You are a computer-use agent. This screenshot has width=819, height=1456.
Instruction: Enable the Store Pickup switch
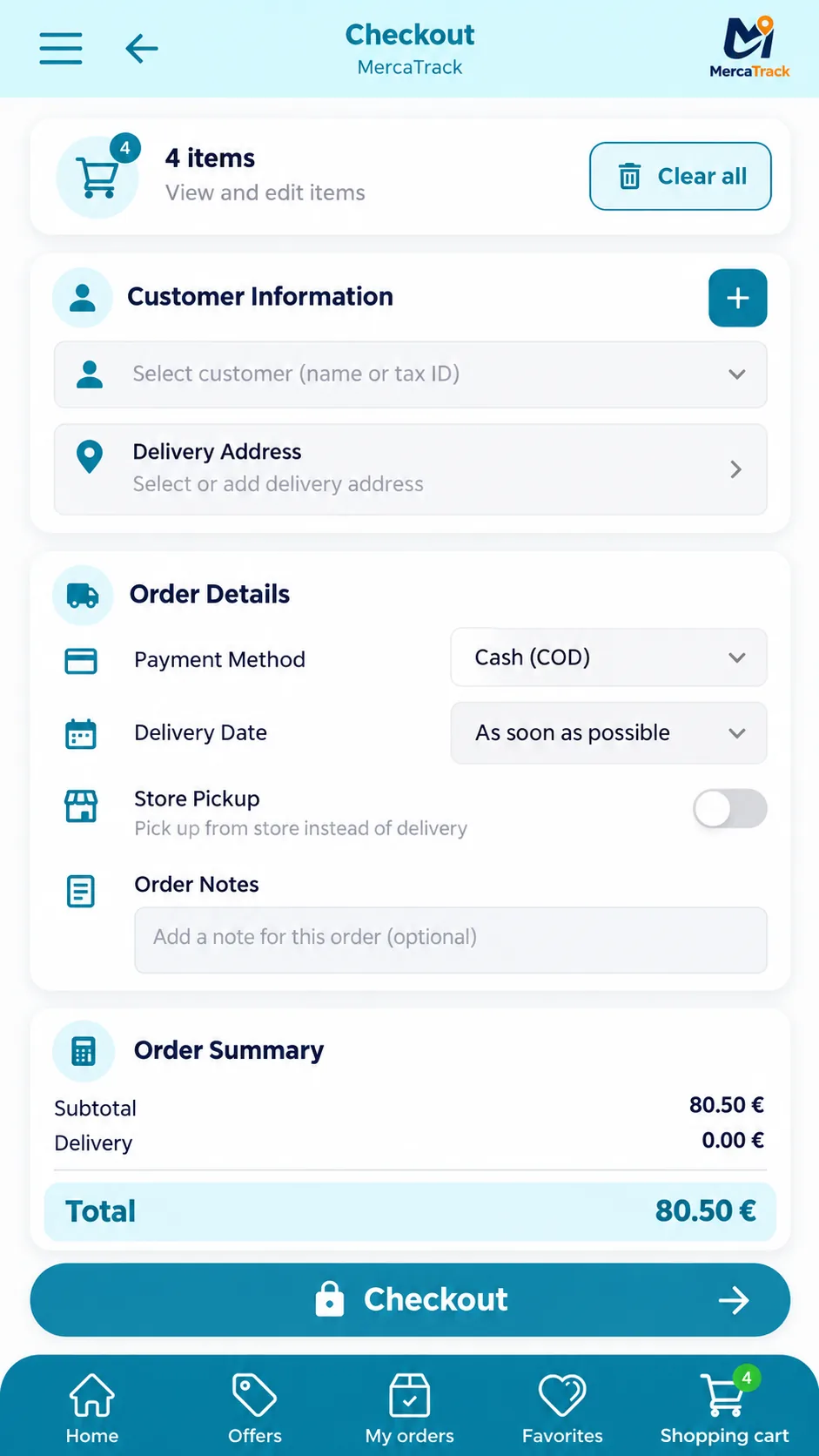coord(729,809)
